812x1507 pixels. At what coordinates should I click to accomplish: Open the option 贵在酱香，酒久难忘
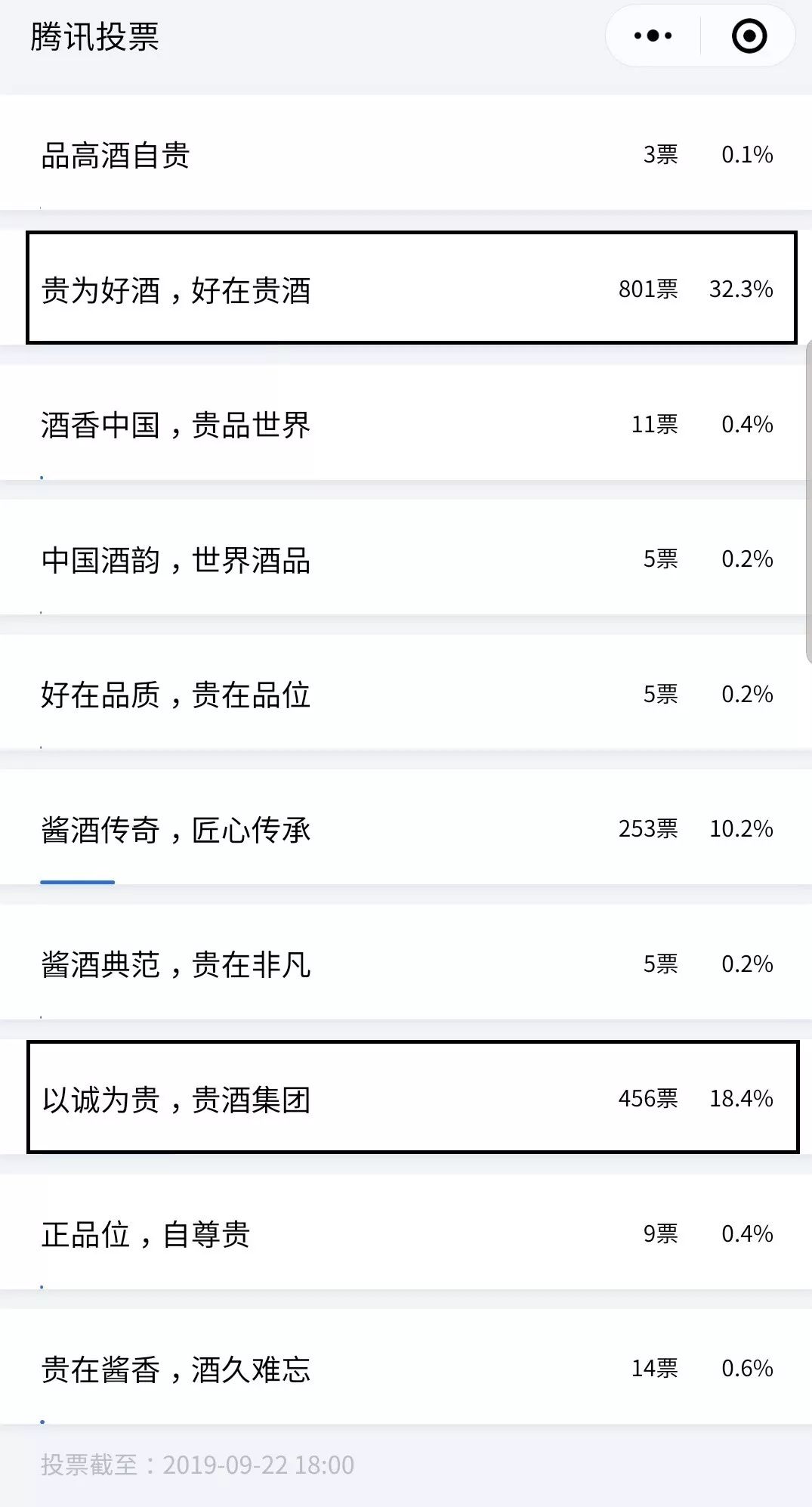pos(406,1367)
